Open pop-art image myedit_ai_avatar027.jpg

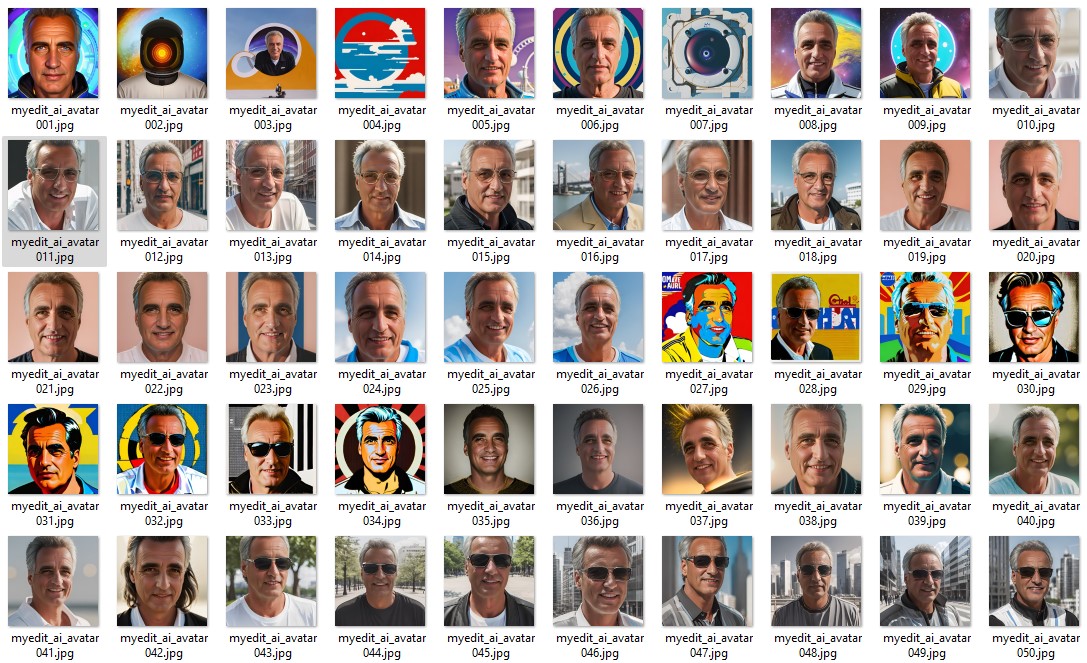[707, 318]
